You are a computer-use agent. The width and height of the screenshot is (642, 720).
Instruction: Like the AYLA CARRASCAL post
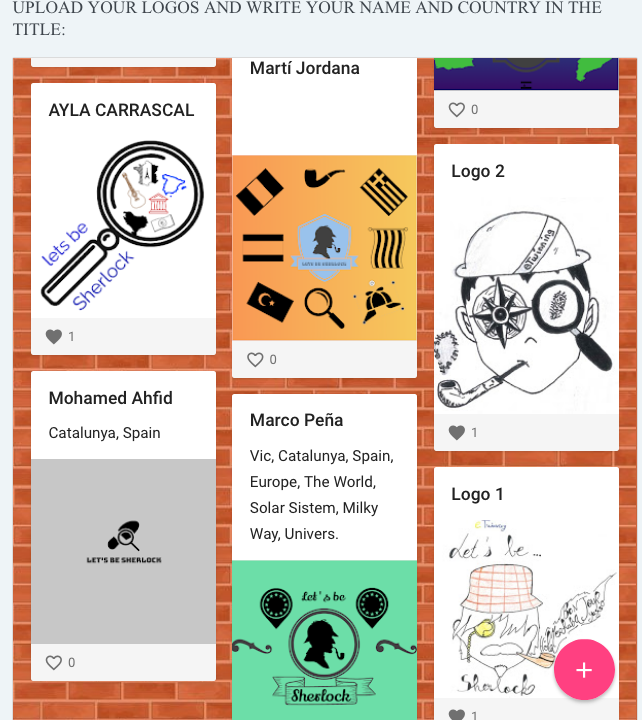(x=54, y=337)
